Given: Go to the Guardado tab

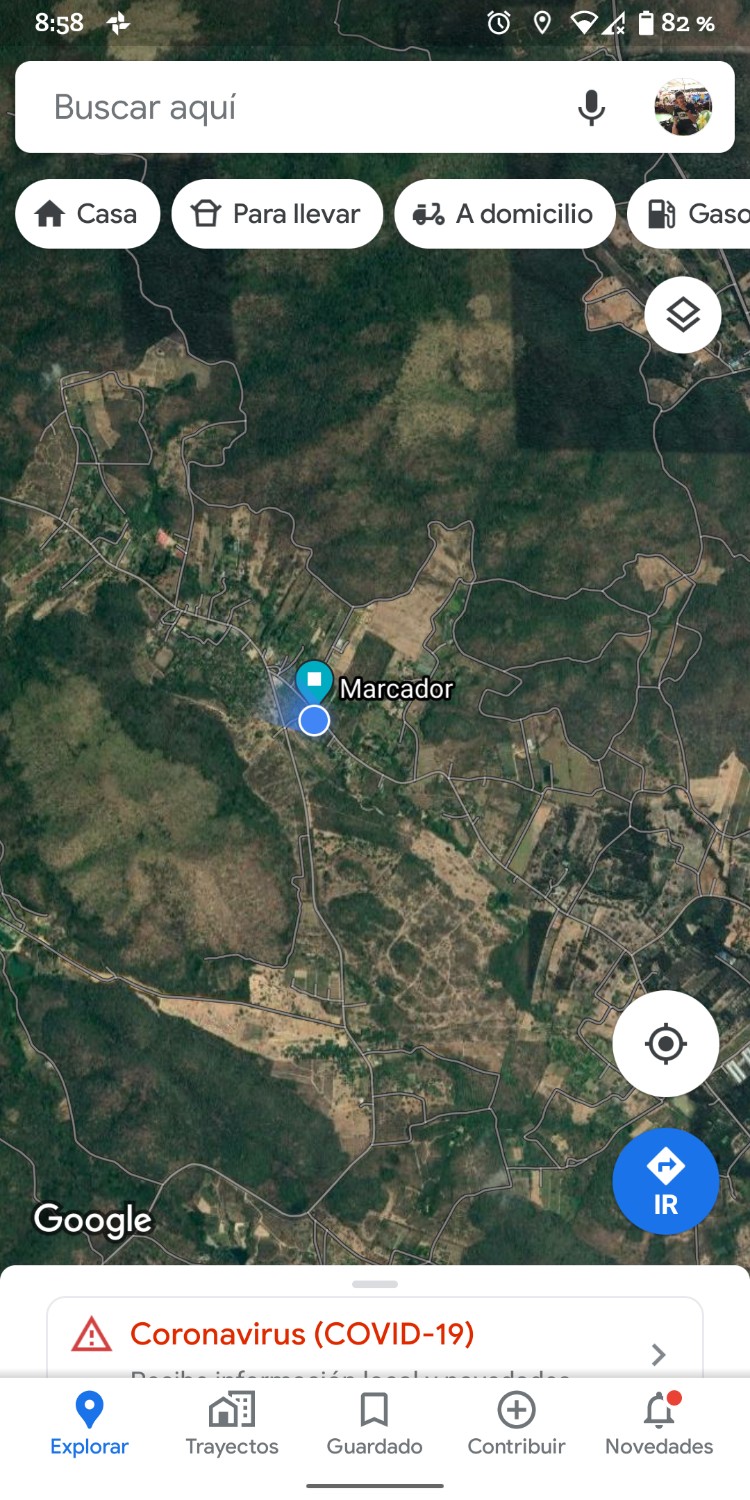Looking at the screenshot, I should click(x=374, y=1424).
